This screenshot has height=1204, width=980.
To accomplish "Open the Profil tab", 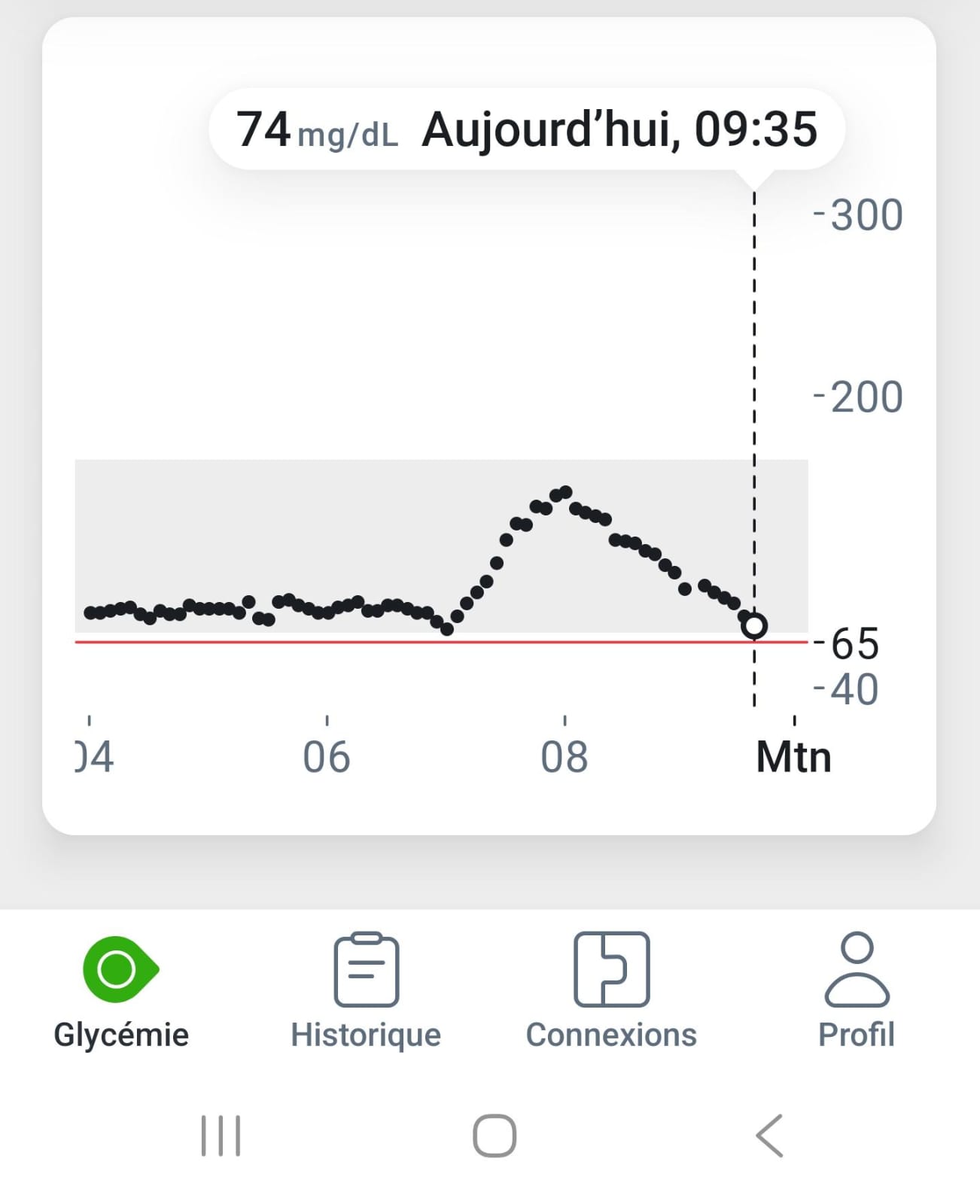I will [857, 990].
